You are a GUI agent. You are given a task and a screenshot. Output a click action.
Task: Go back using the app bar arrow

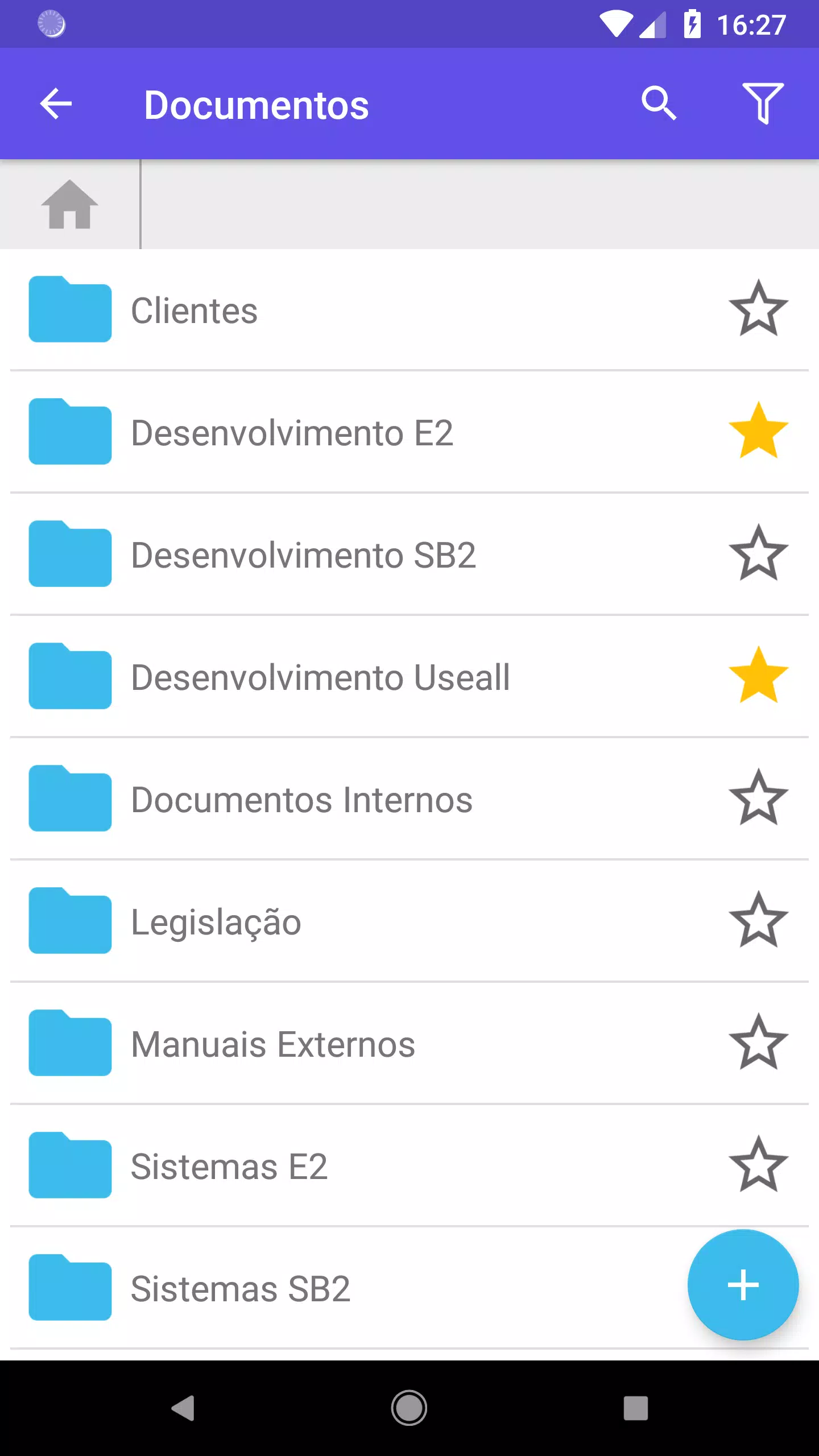(56, 104)
